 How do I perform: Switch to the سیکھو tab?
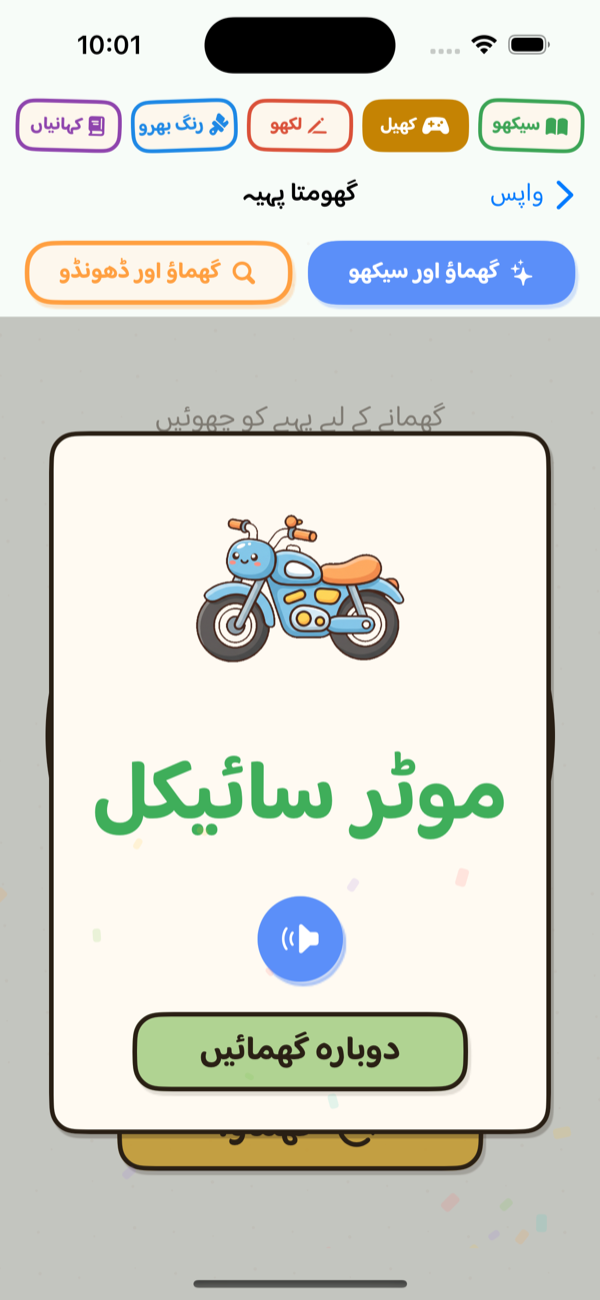click(531, 126)
